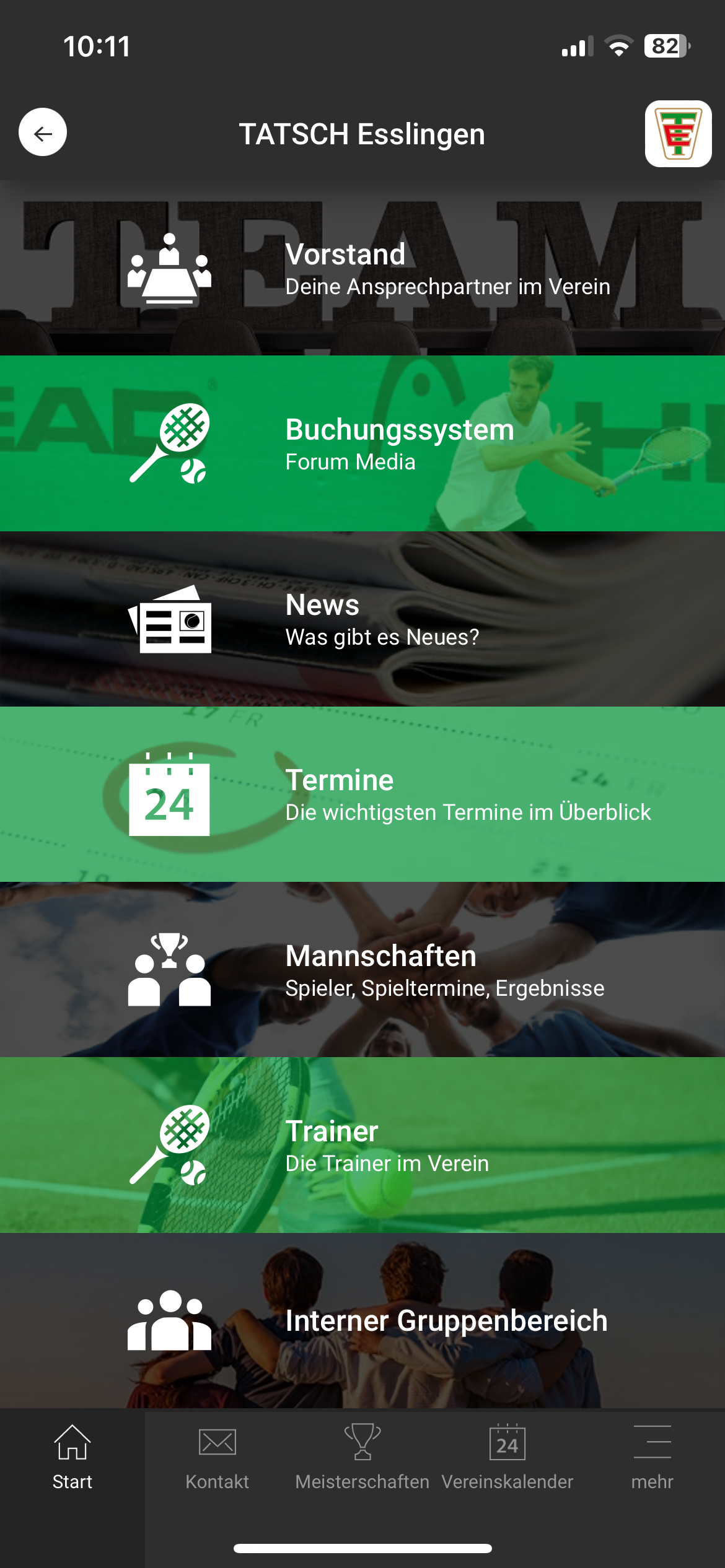Screen dimensions: 725x1568
Task: Show the Trainer im Verein tile
Action: tap(362, 1144)
